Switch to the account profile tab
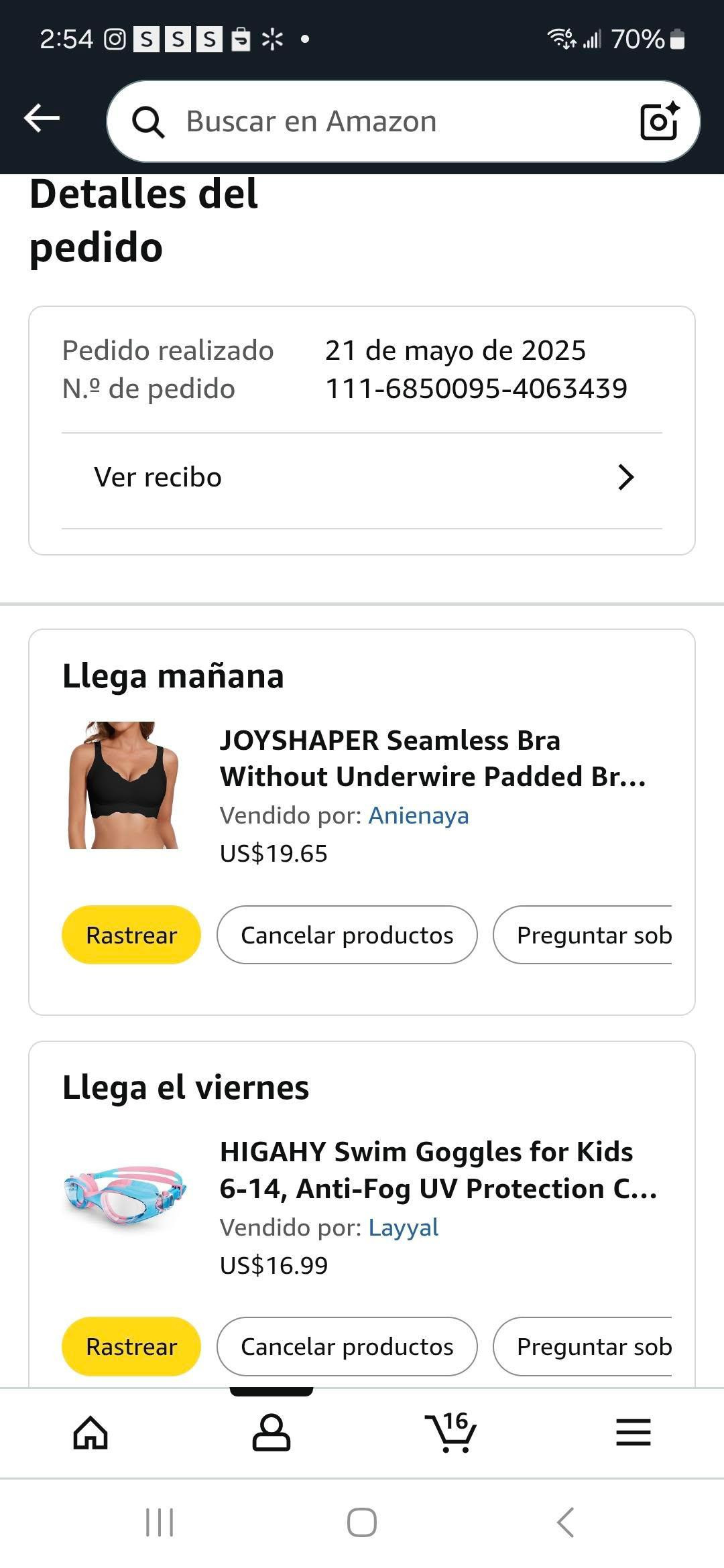Screen dimensions: 724x1568 coord(271,1433)
